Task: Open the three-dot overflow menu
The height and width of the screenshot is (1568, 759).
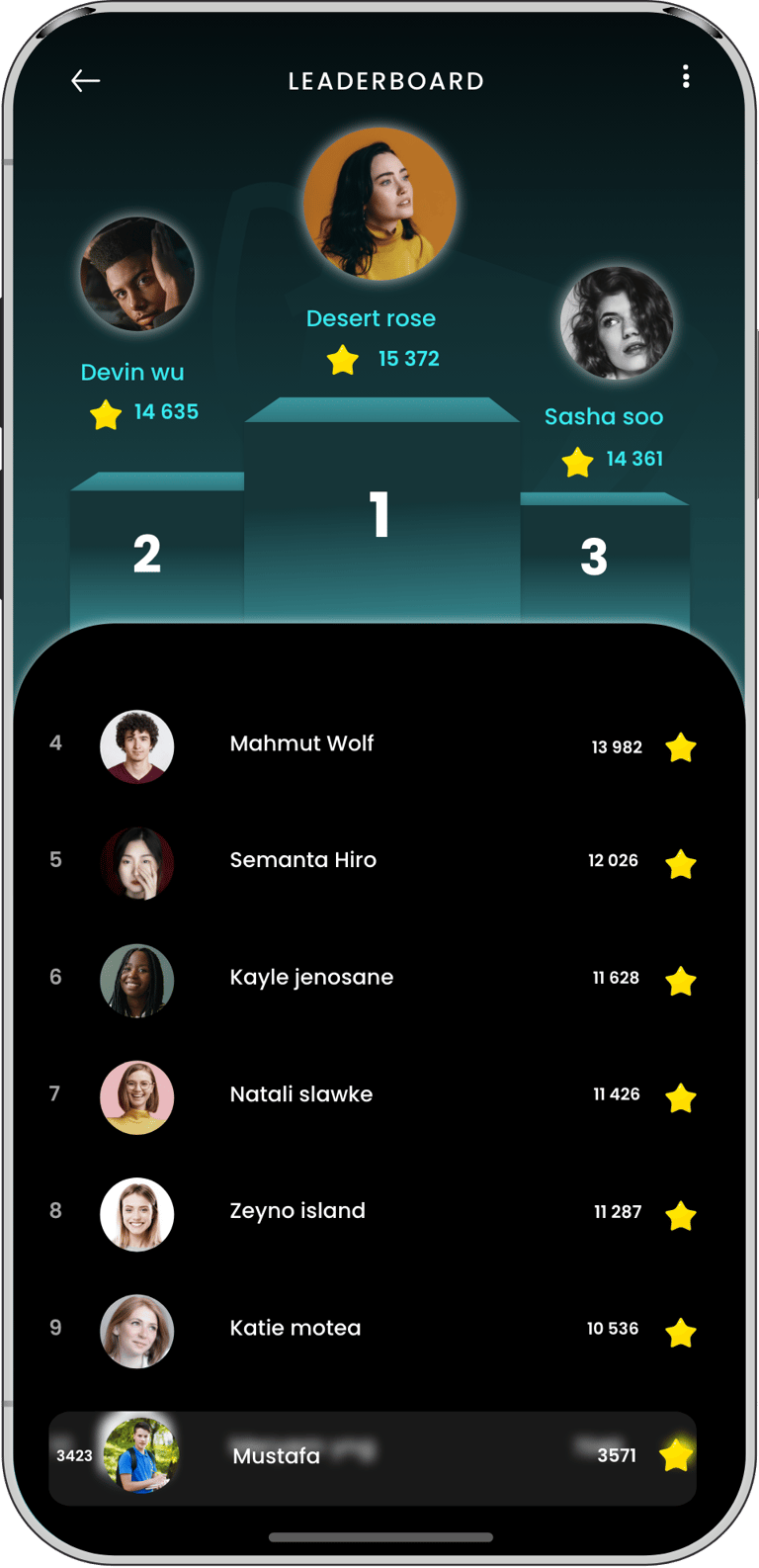Action: click(686, 77)
